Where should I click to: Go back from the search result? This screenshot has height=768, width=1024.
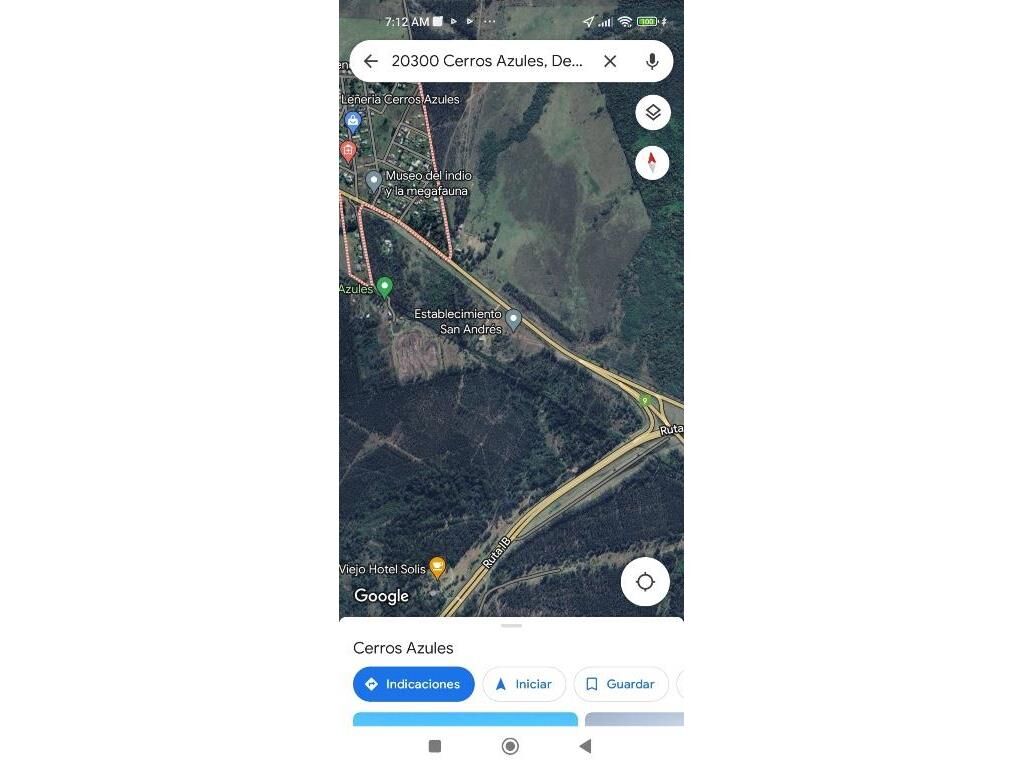click(x=370, y=61)
